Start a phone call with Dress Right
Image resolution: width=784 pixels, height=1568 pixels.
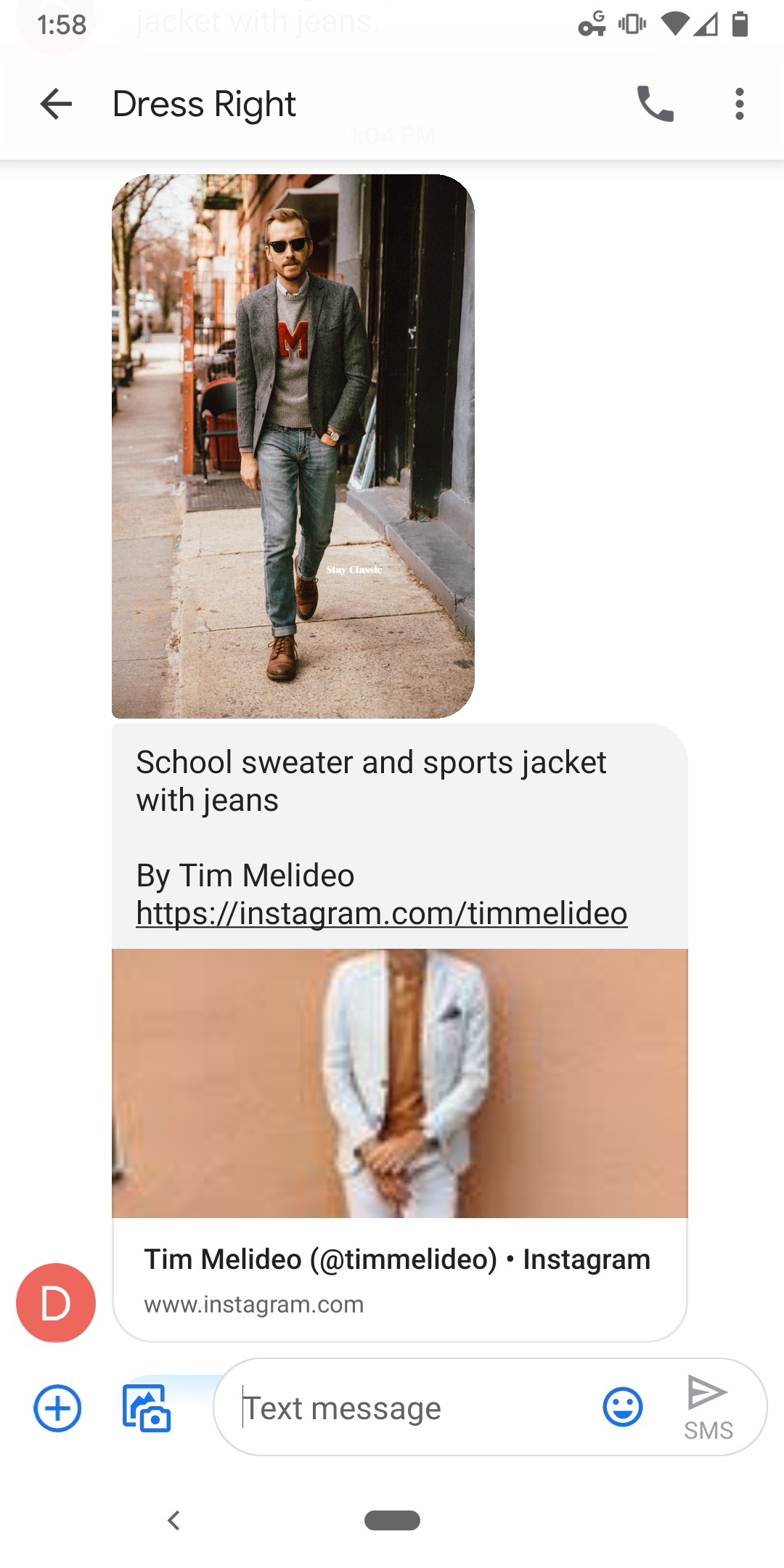coord(654,105)
